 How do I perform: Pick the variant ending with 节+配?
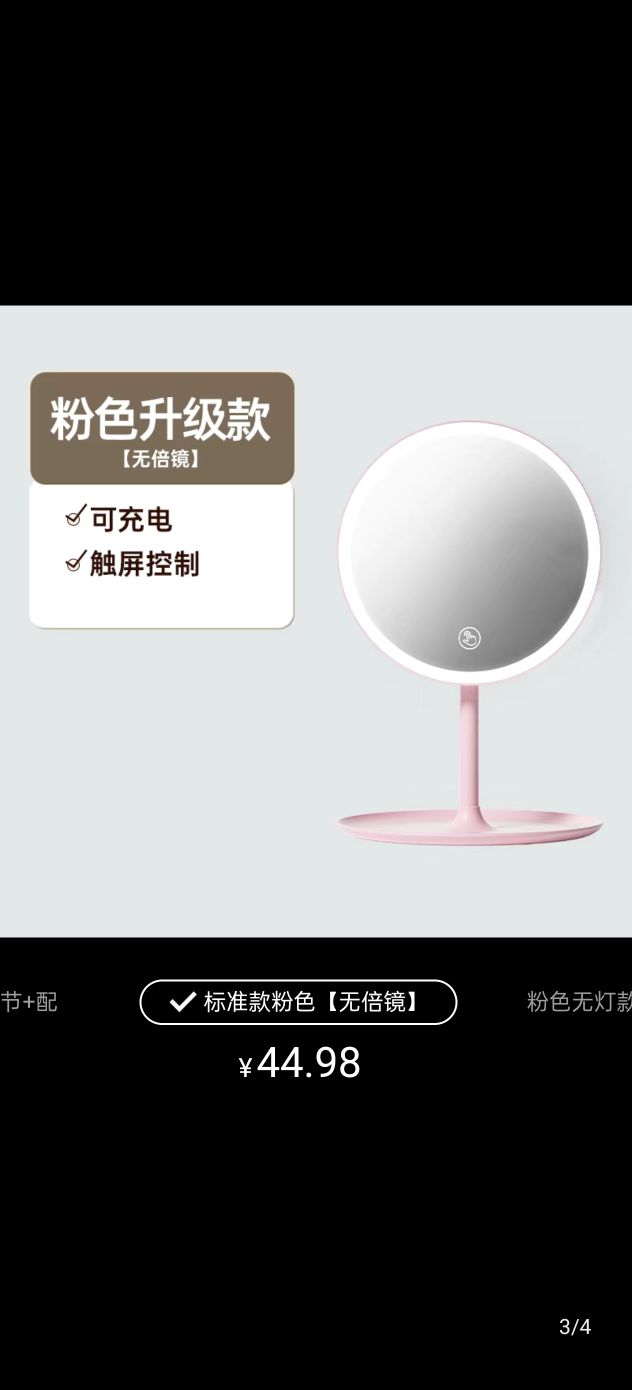pyautogui.click(x=29, y=1002)
